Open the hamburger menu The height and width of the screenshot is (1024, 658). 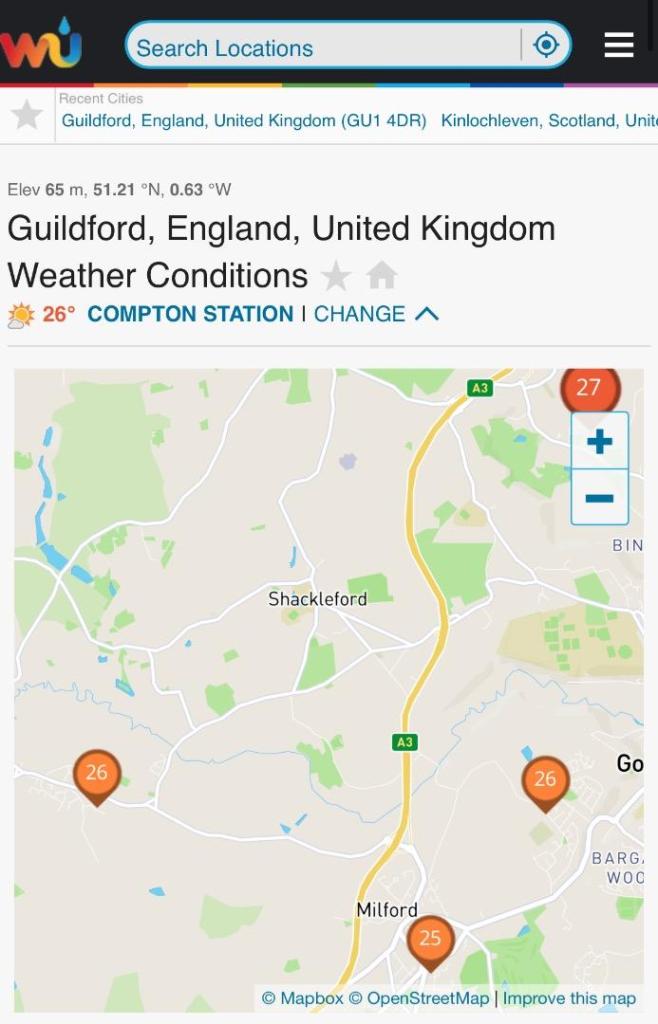[619, 45]
